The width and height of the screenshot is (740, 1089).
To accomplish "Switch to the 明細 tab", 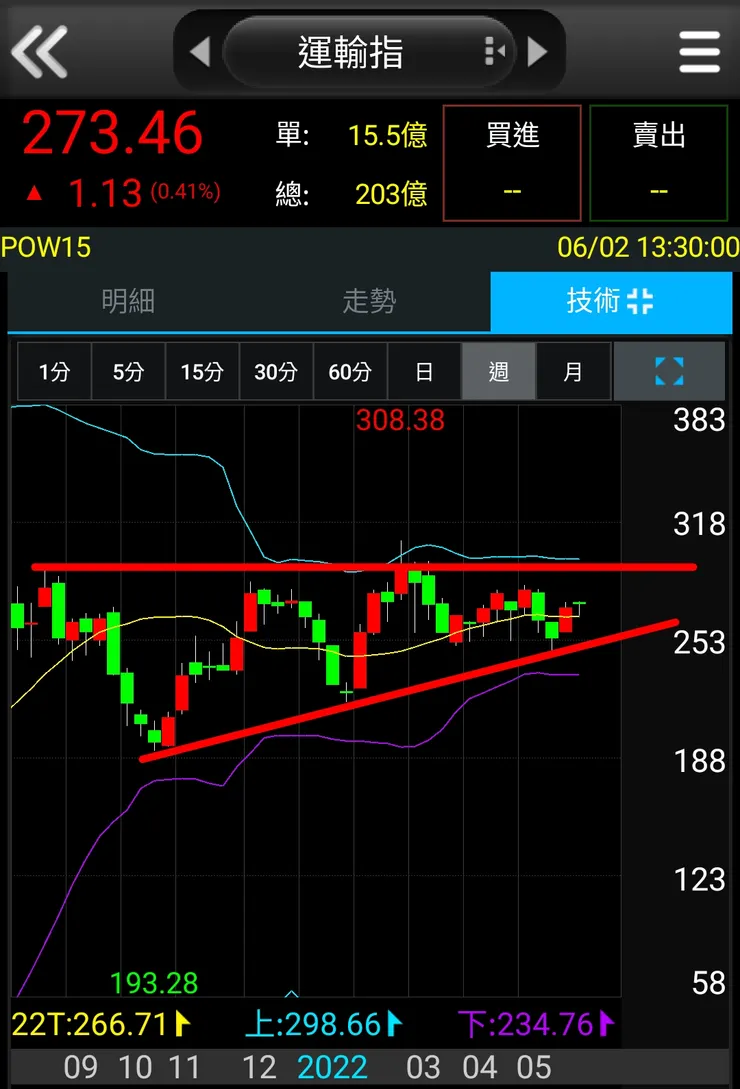I will pos(128,301).
